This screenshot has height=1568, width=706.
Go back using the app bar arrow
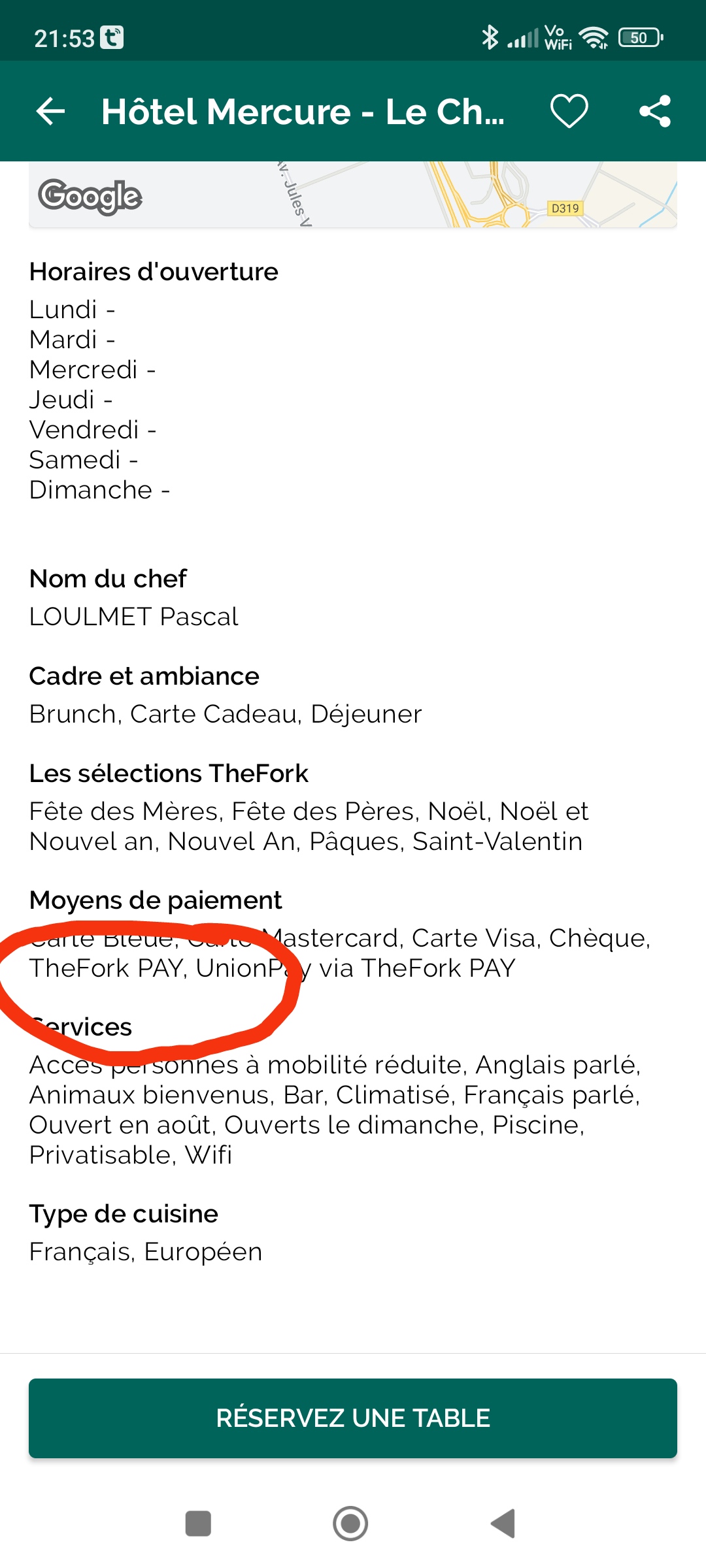click(x=50, y=111)
